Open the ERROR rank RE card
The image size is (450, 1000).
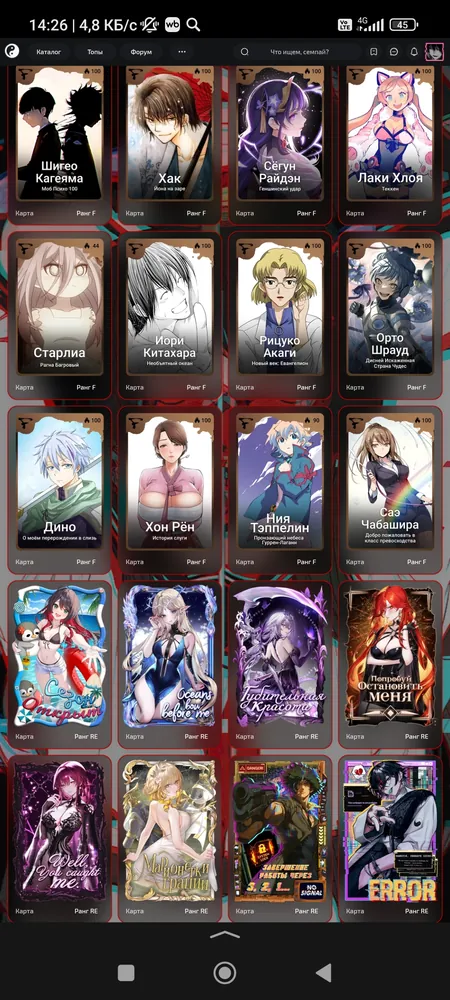pyautogui.click(x=390, y=838)
